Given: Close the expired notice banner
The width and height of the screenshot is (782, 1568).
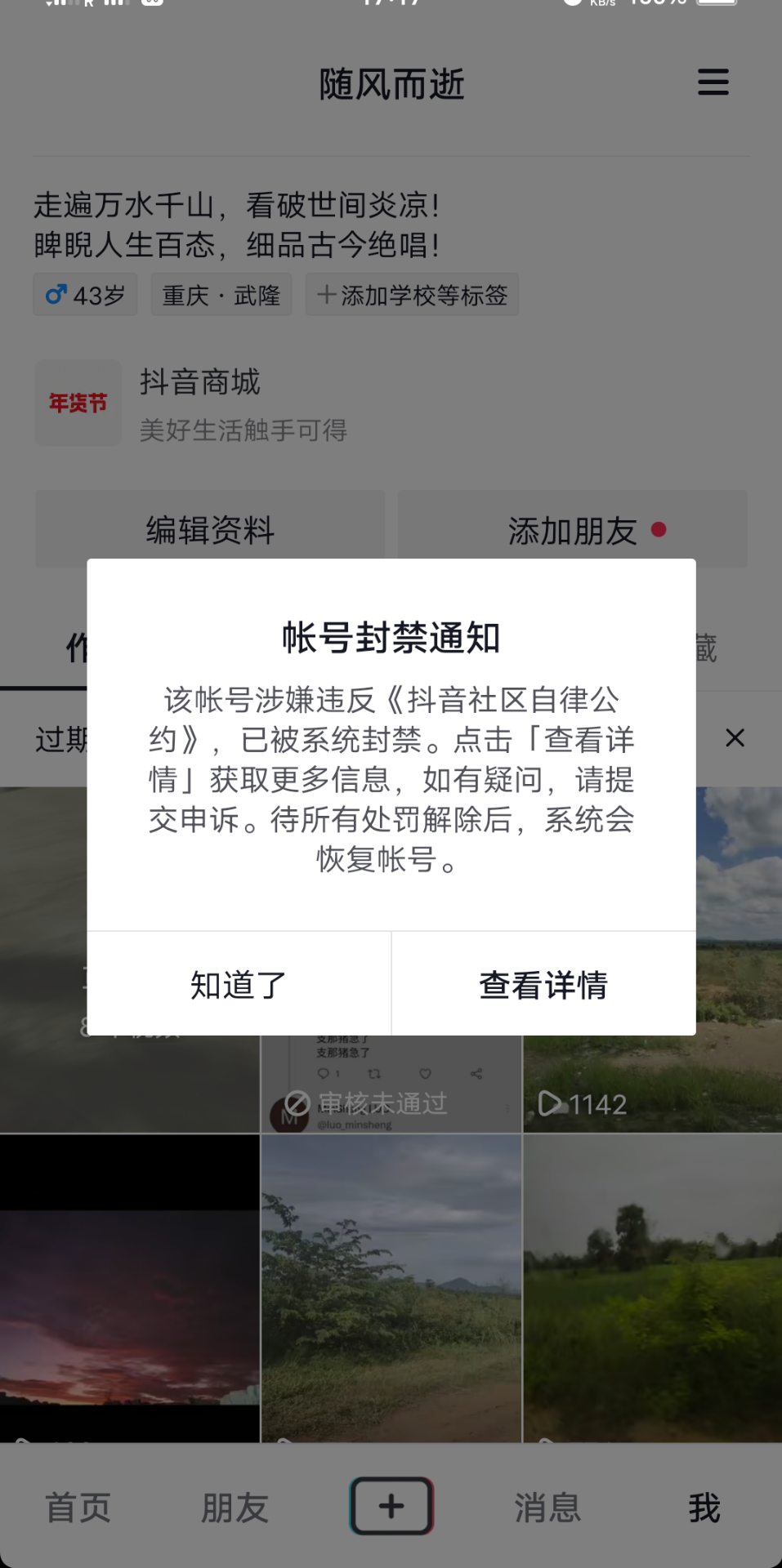Looking at the screenshot, I should [x=735, y=738].
